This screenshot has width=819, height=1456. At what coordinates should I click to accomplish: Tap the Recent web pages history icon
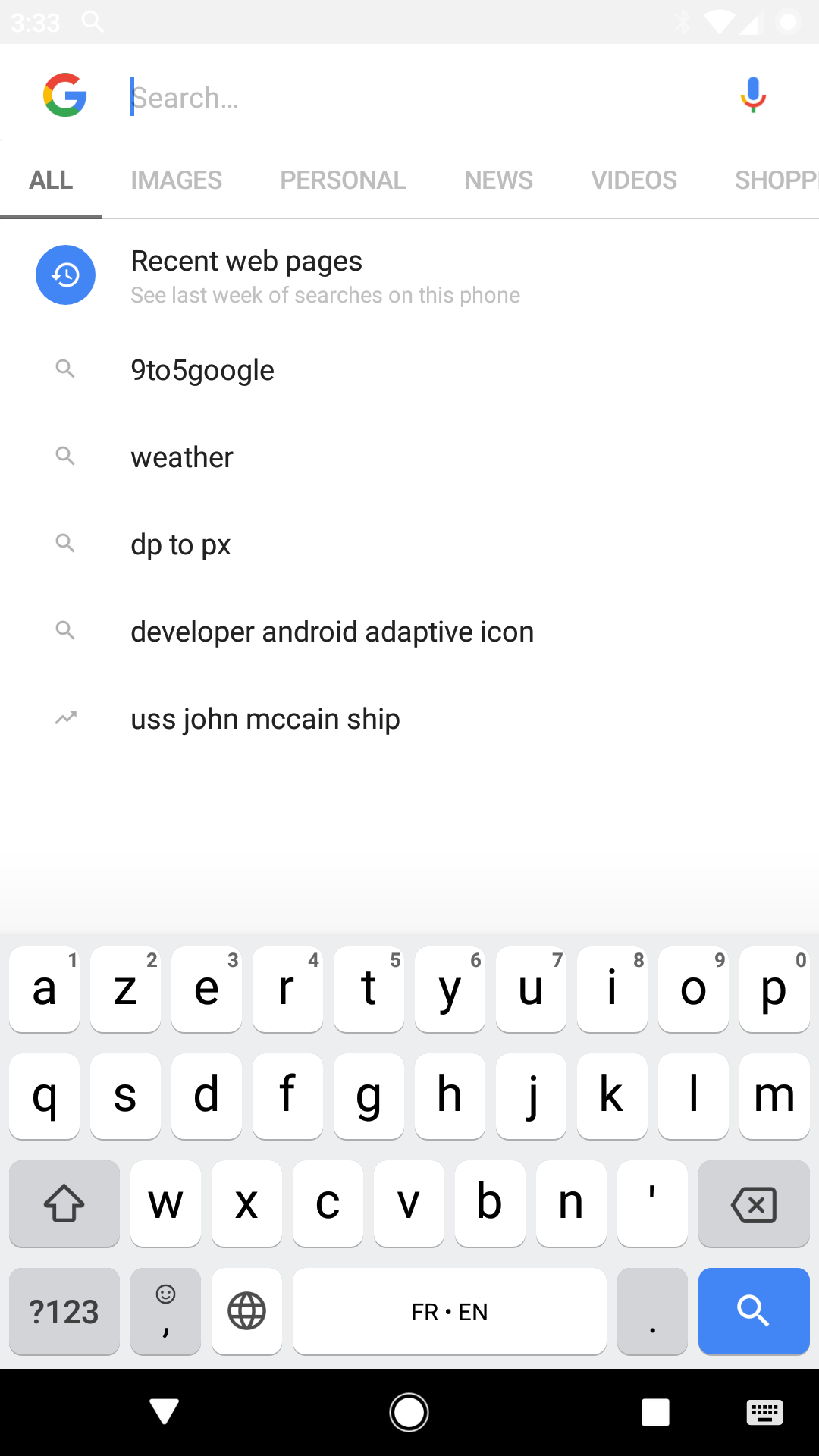(x=65, y=275)
